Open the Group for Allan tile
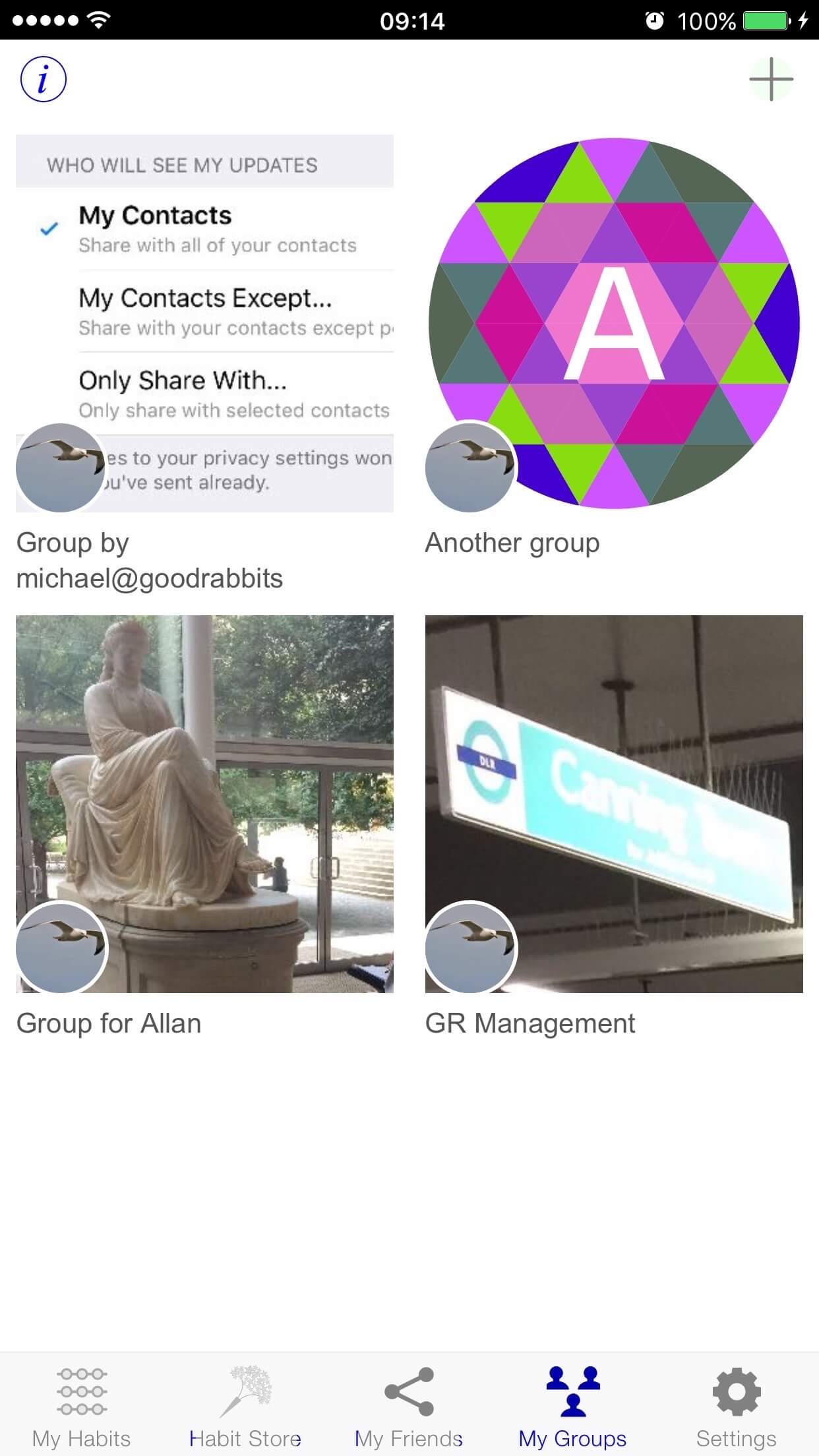Screen dimensions: 819x1456 [204, 804]
